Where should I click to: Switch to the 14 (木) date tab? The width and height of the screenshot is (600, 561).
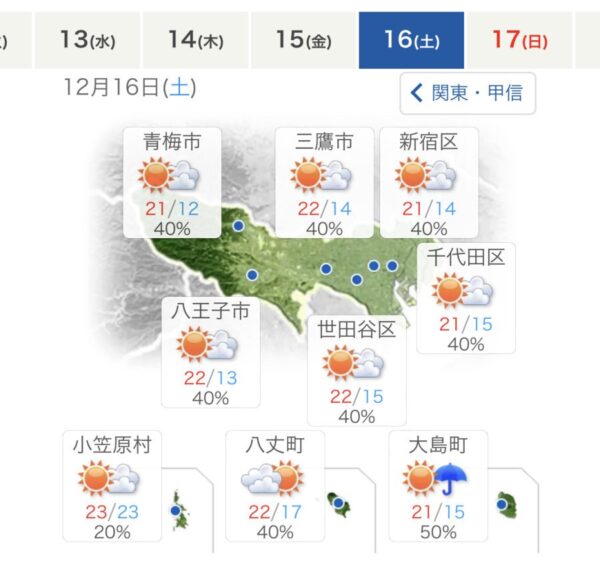coord(196,41)
